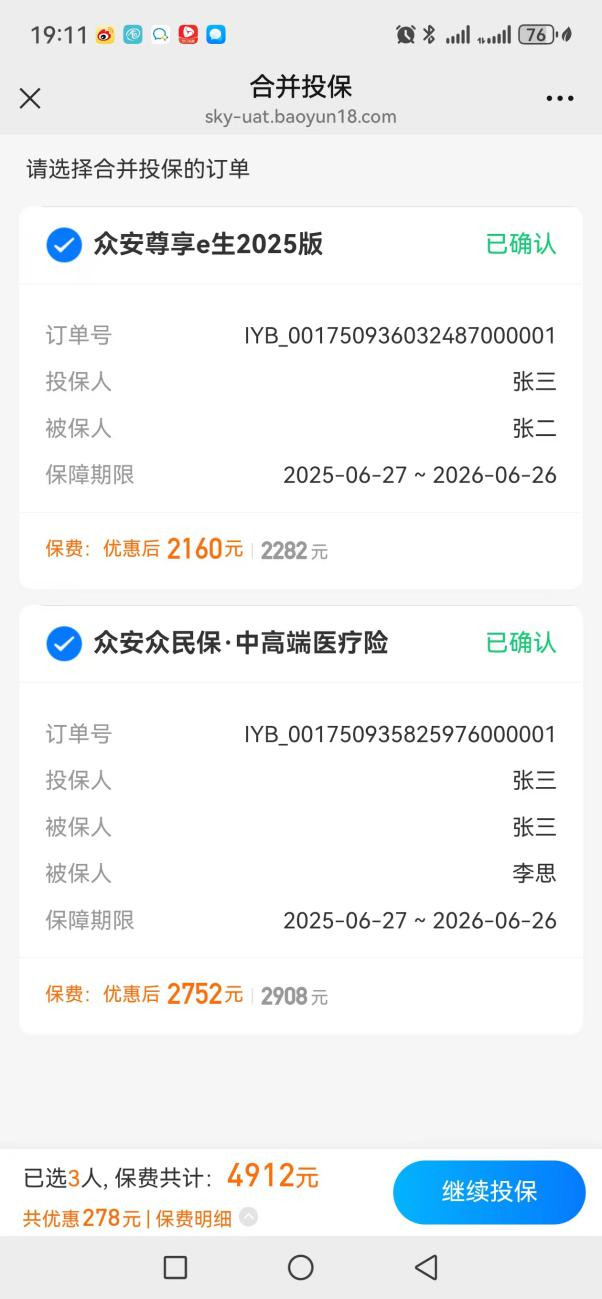Go to the system home screen
Image resolution: width=602 pixels, height=1299 pixels.
click(301, 1267)
